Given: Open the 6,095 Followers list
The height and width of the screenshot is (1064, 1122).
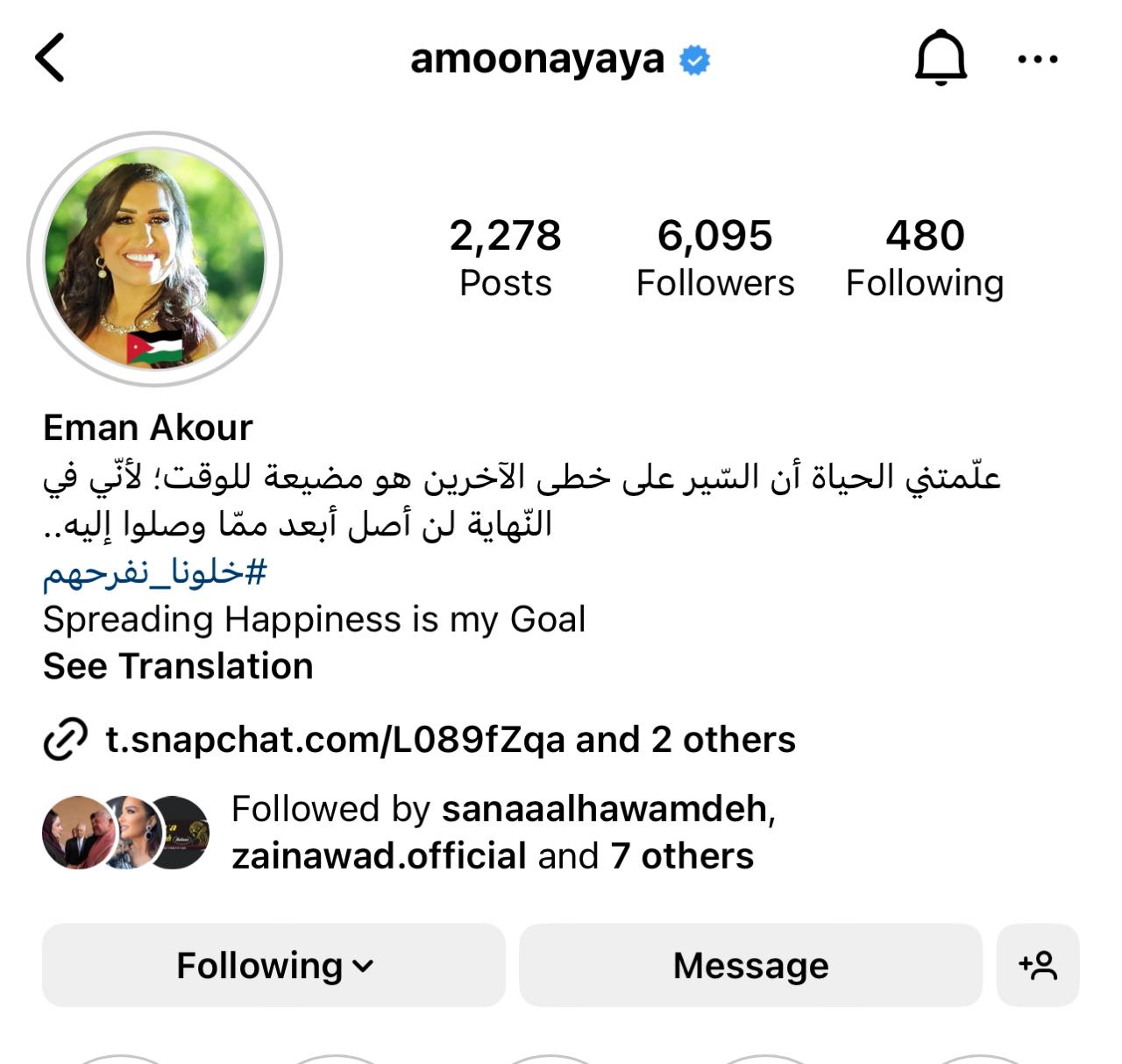Looking at the screenshot, I should pyautogui.click(x=714, y=258).
